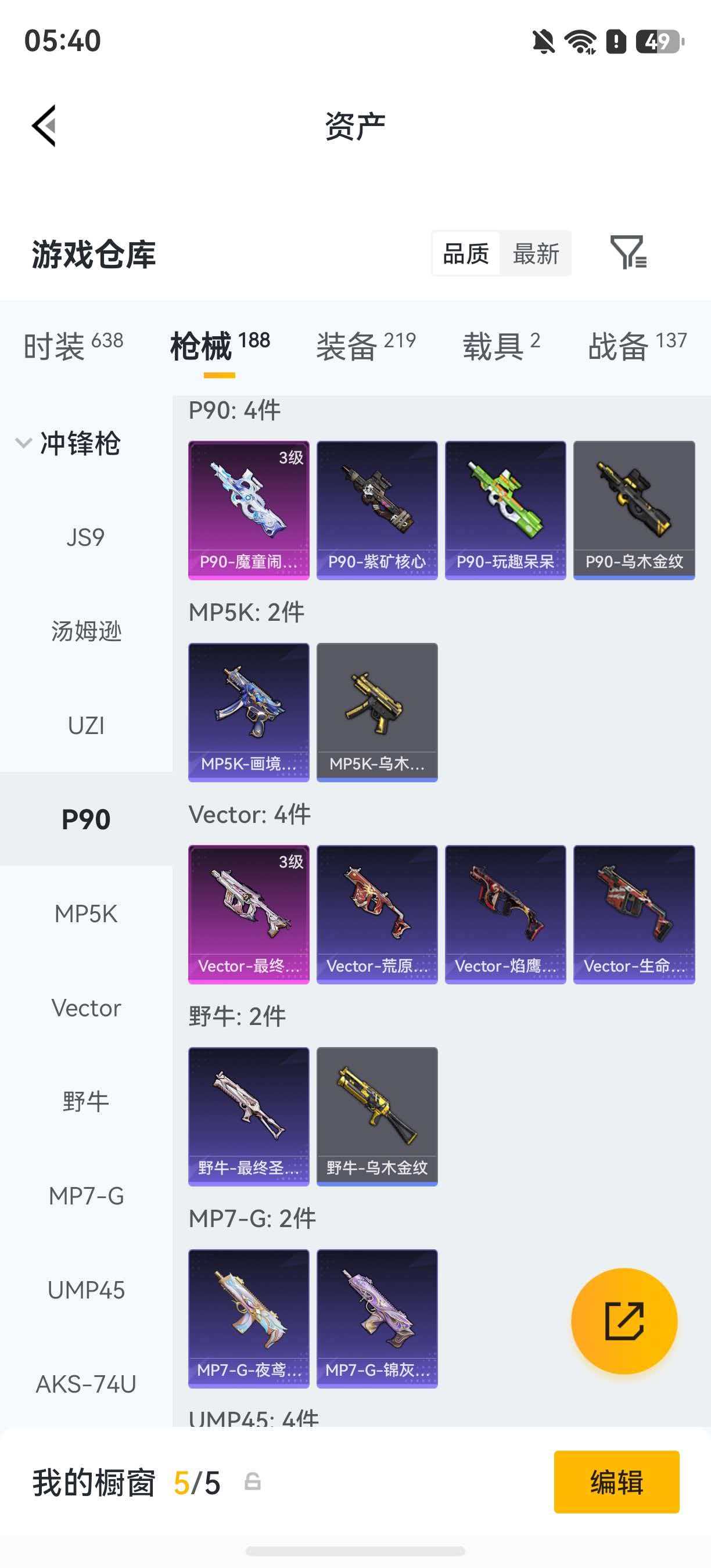Open the filter icon next to 最新
This screenshot has height=1568, width=711.
point(629,253)
